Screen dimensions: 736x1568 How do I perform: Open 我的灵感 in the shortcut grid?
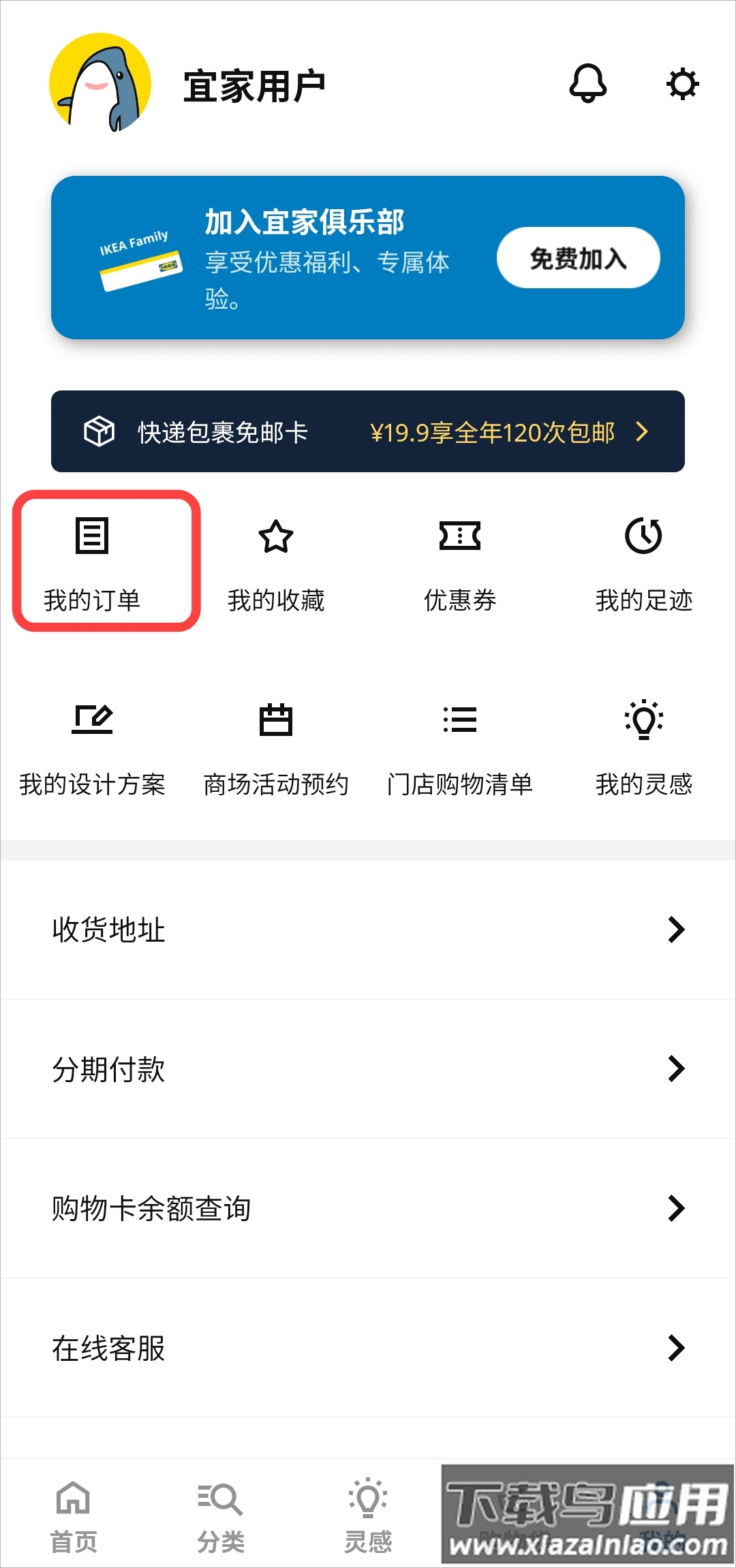click(x=644, y=746)
